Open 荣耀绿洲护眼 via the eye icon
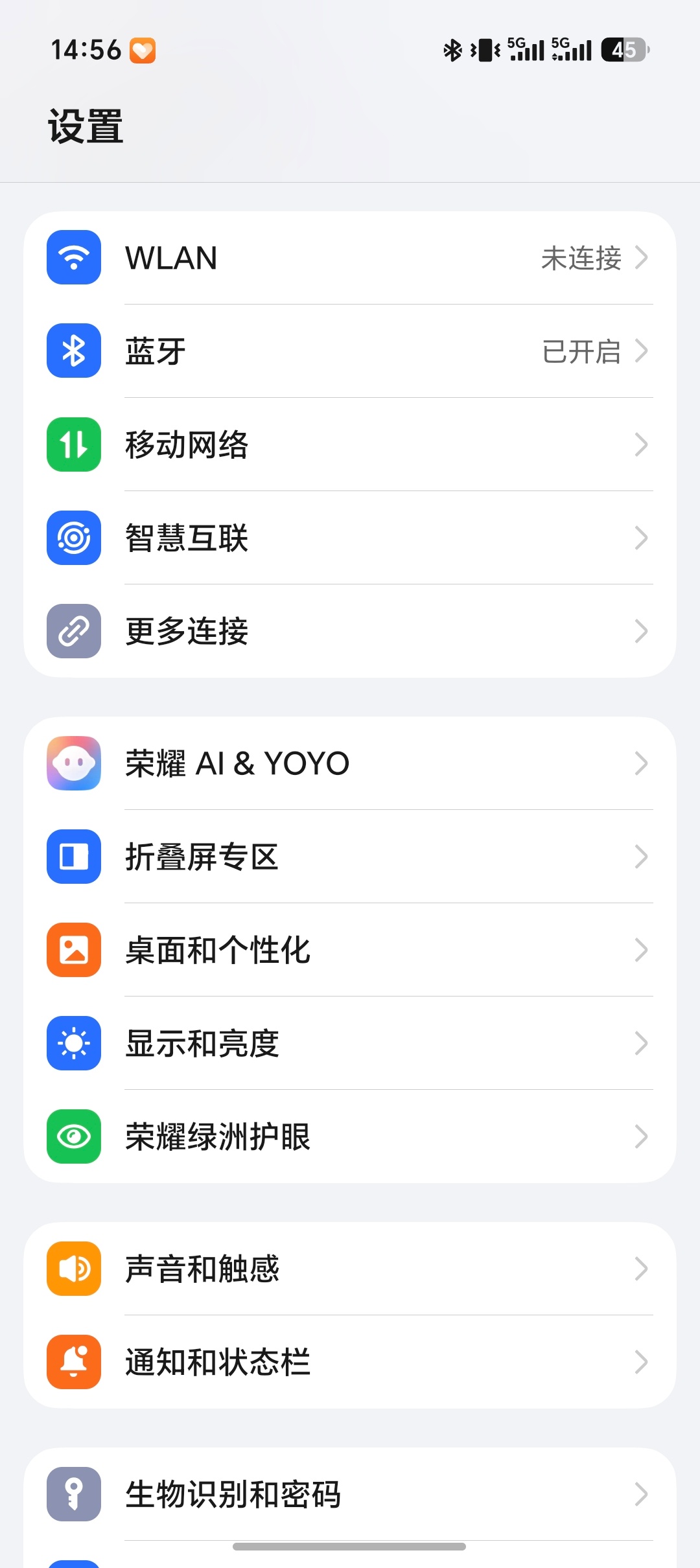The image size is (700, 1568). coord(73,1136)
